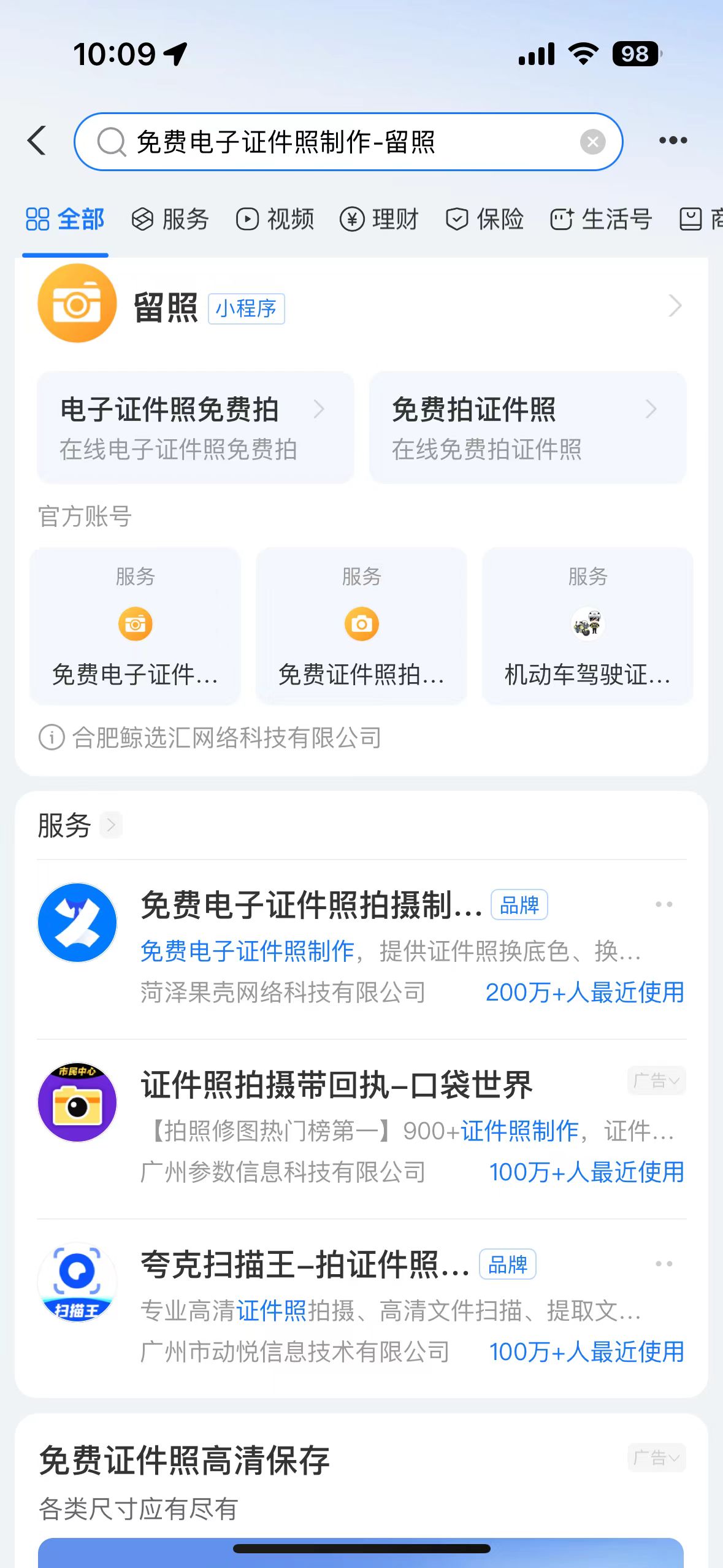Tap the back arrow to return

click(36, 140)
